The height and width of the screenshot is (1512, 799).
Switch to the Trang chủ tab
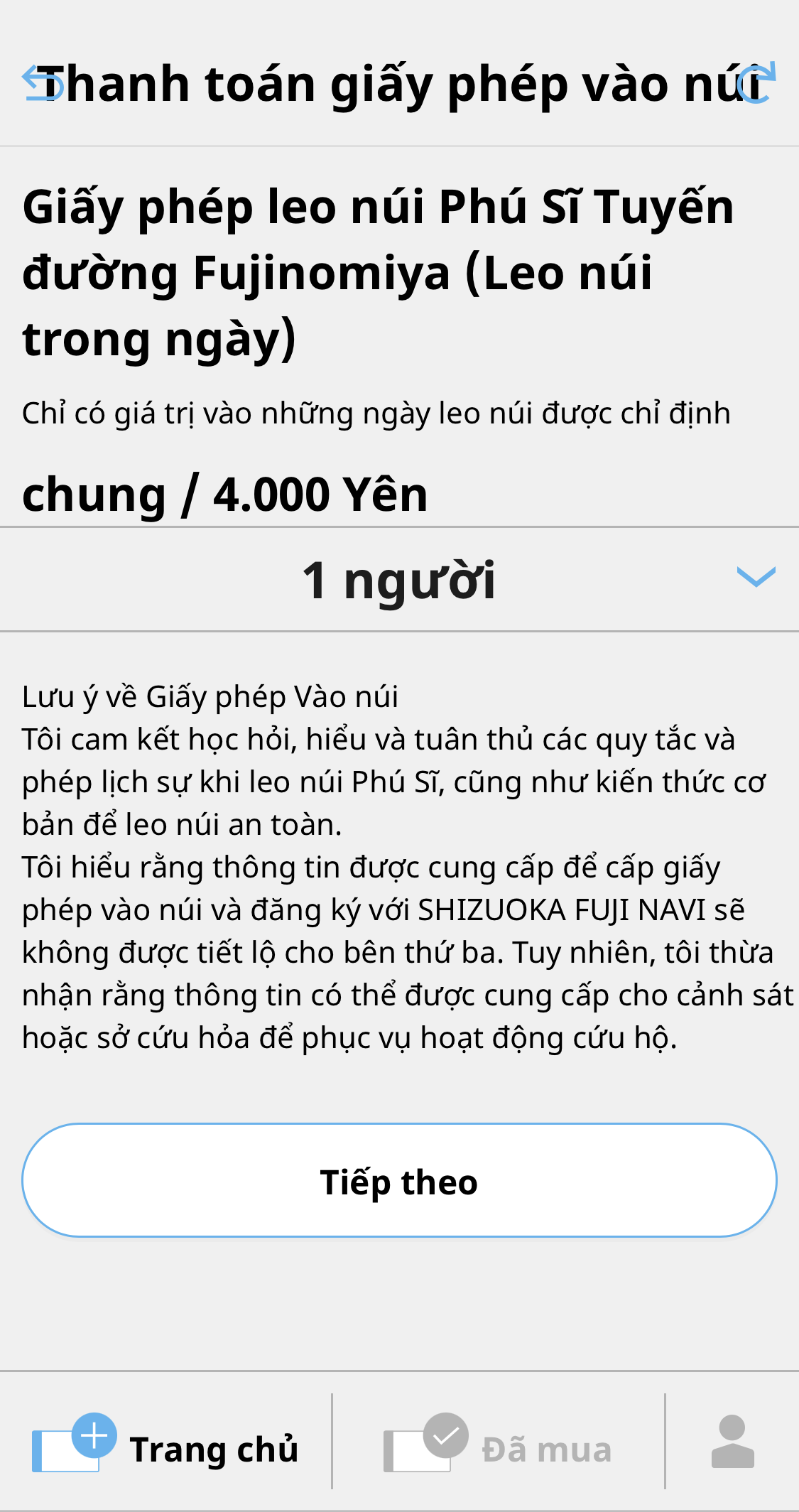pyautogui.click(x=165, y=1442)
